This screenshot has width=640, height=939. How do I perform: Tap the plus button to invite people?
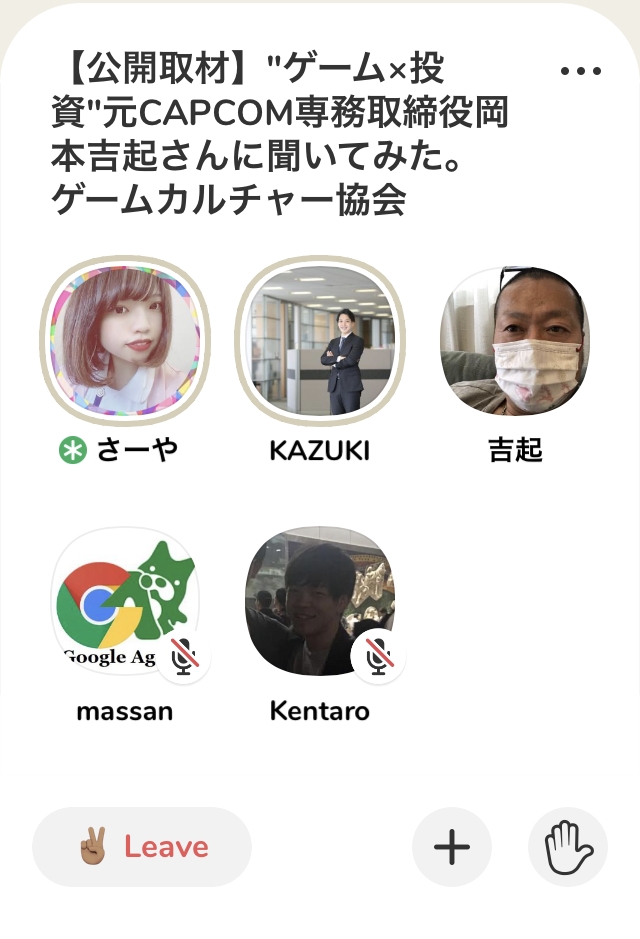tap(451, 847)
